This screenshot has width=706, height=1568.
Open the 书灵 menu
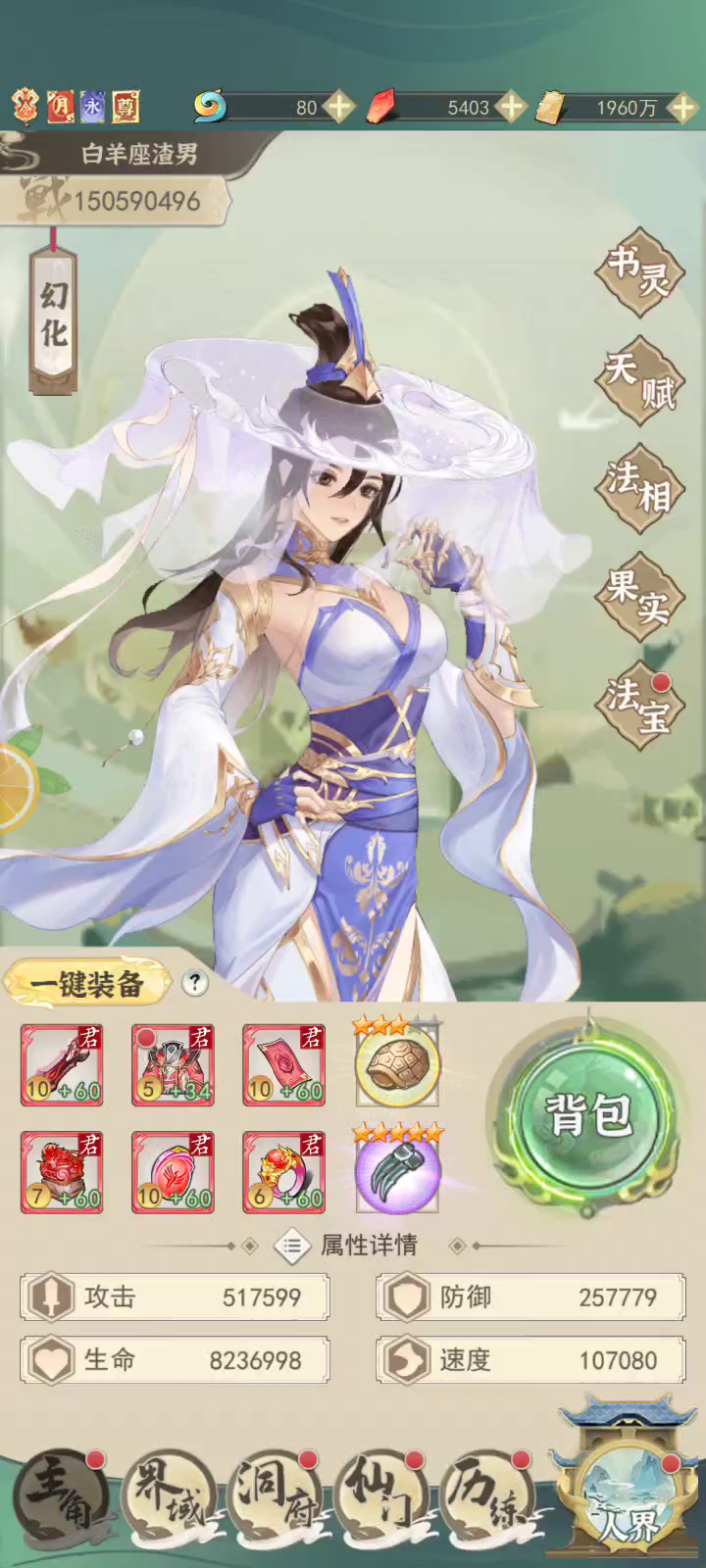tap(639, 271)
